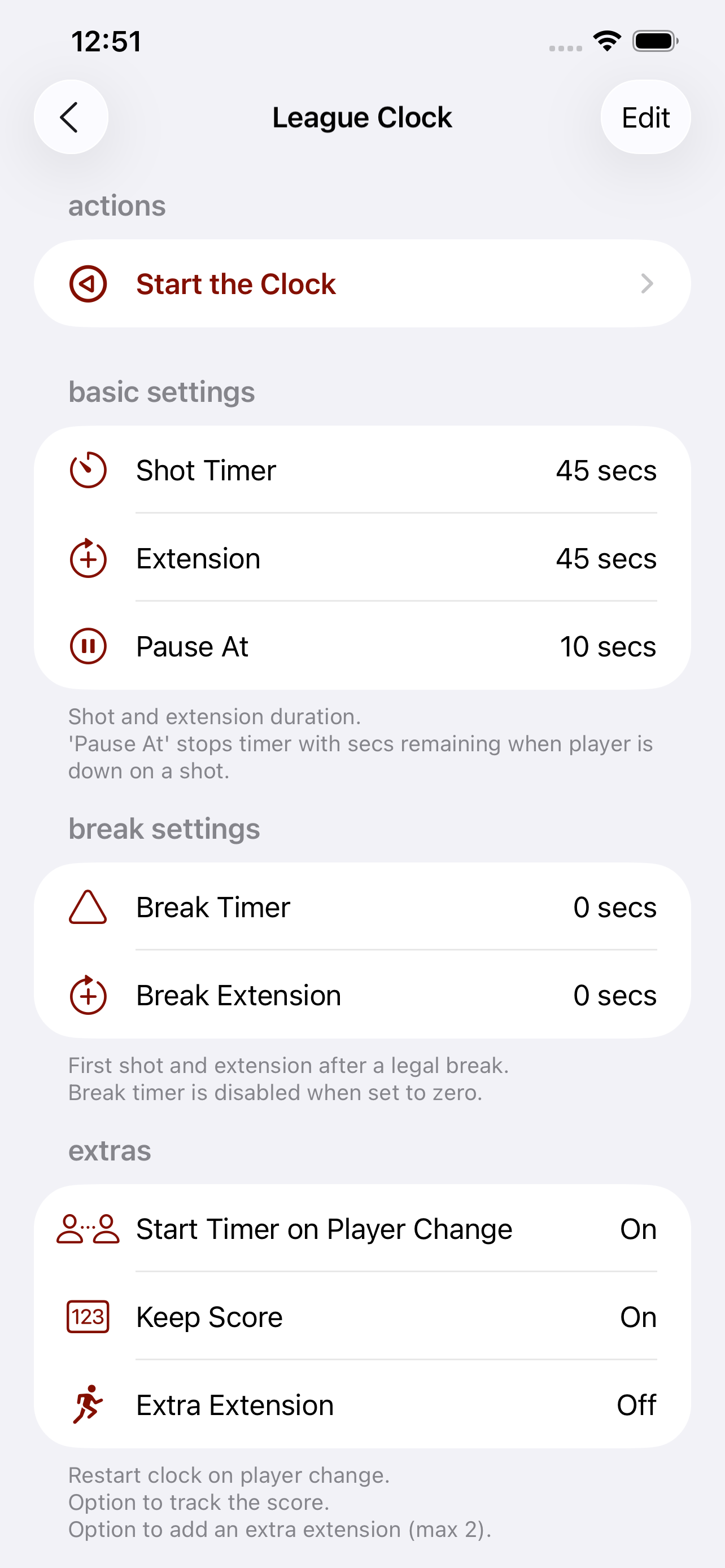Open the Break Extension setting

[361, 995]
